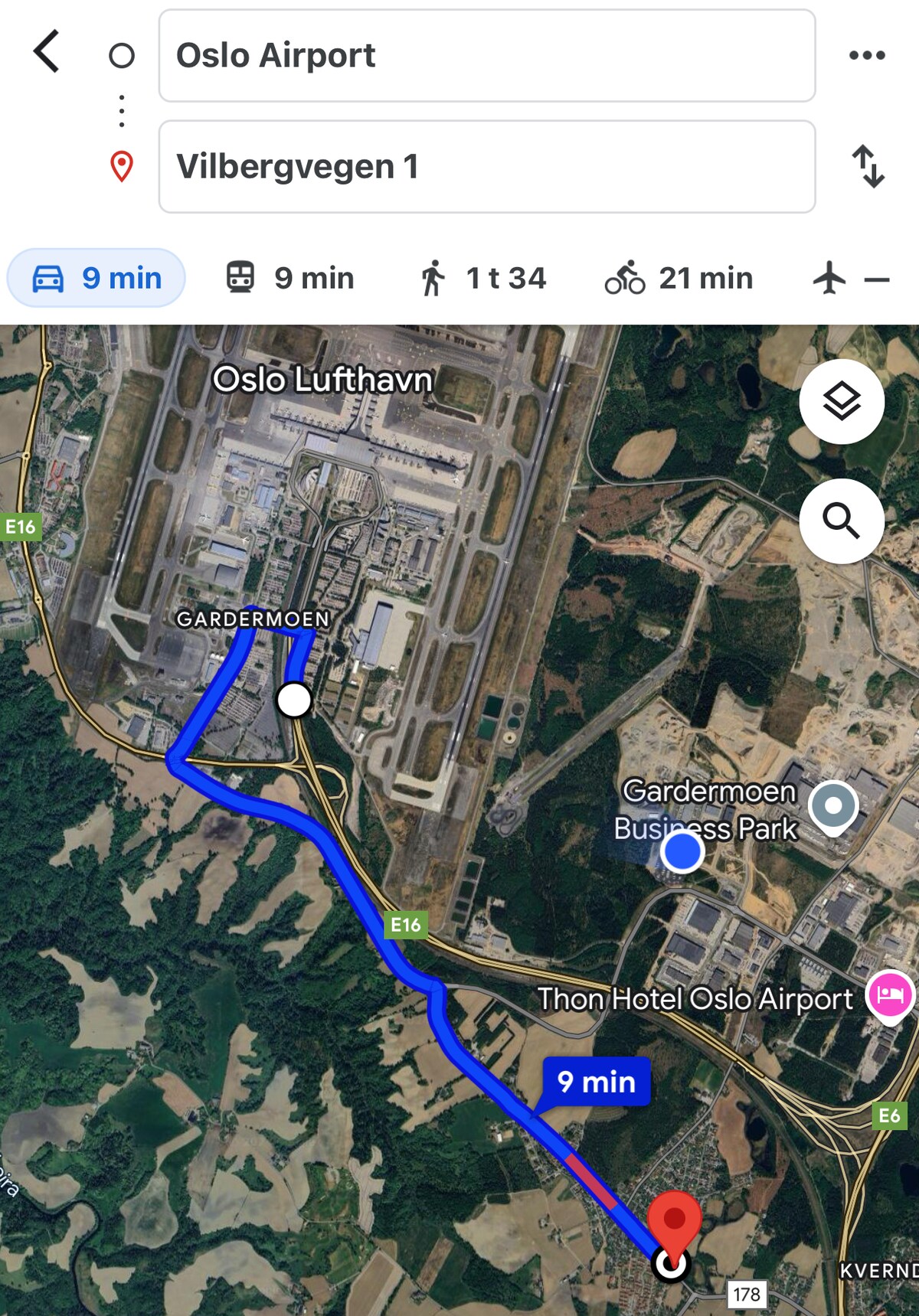Switch to the flight travel mode
Image resolution: width=919 pixels, height=1316 pixels.
(x=849, y=278)
